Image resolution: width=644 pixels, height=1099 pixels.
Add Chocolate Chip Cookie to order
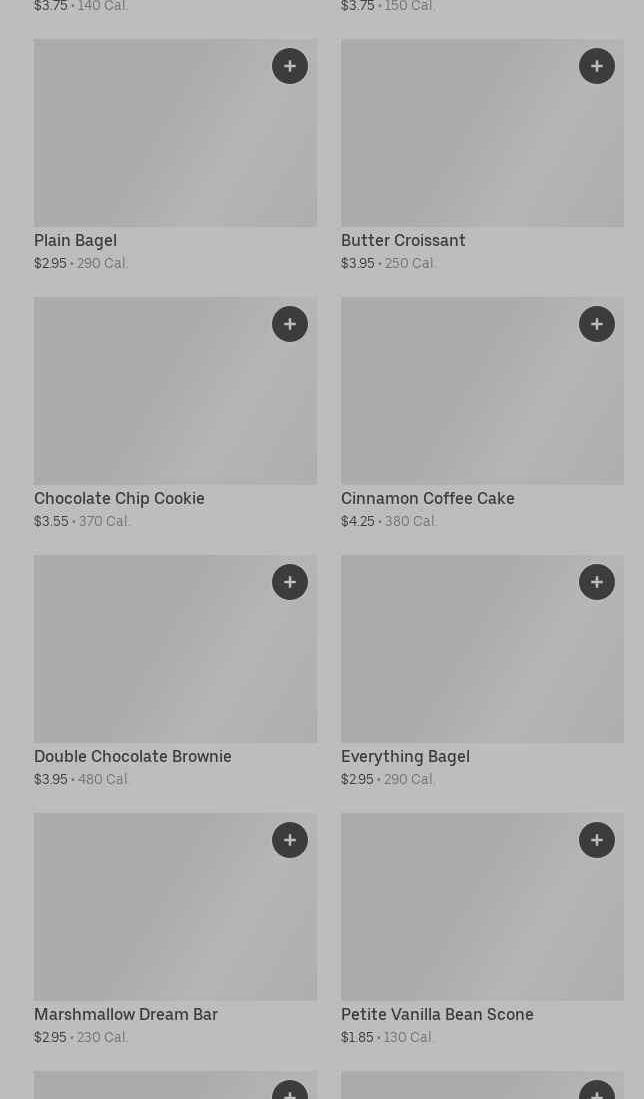pos(290,324)
